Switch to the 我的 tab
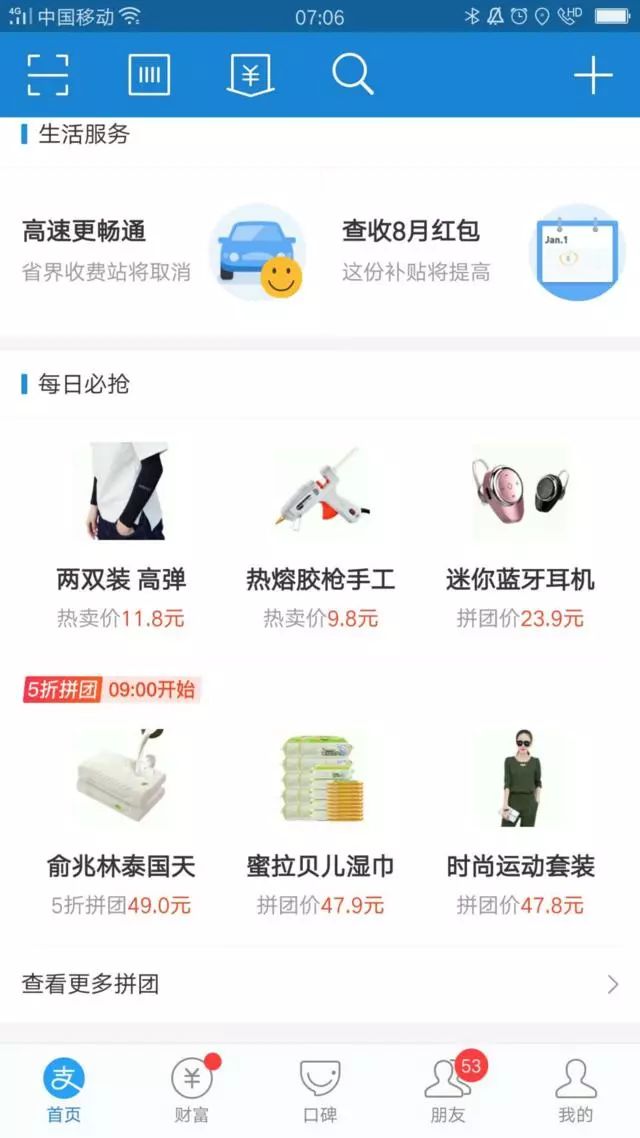640x1138 pixels. coord(576,1091)
